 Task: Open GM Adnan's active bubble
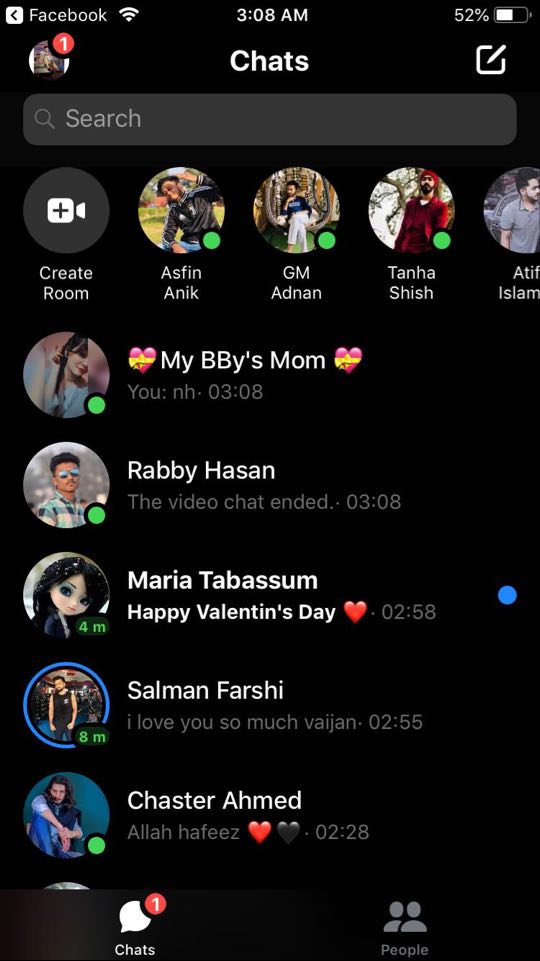coord(296,235)
